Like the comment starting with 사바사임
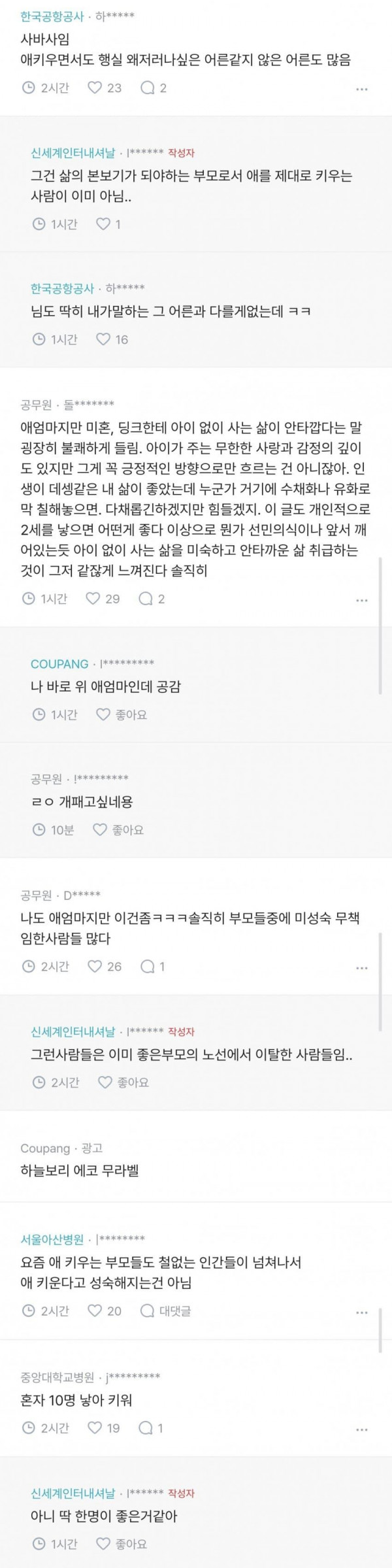The height and width of the screenshot is (1568, 392). coord(105,88)
